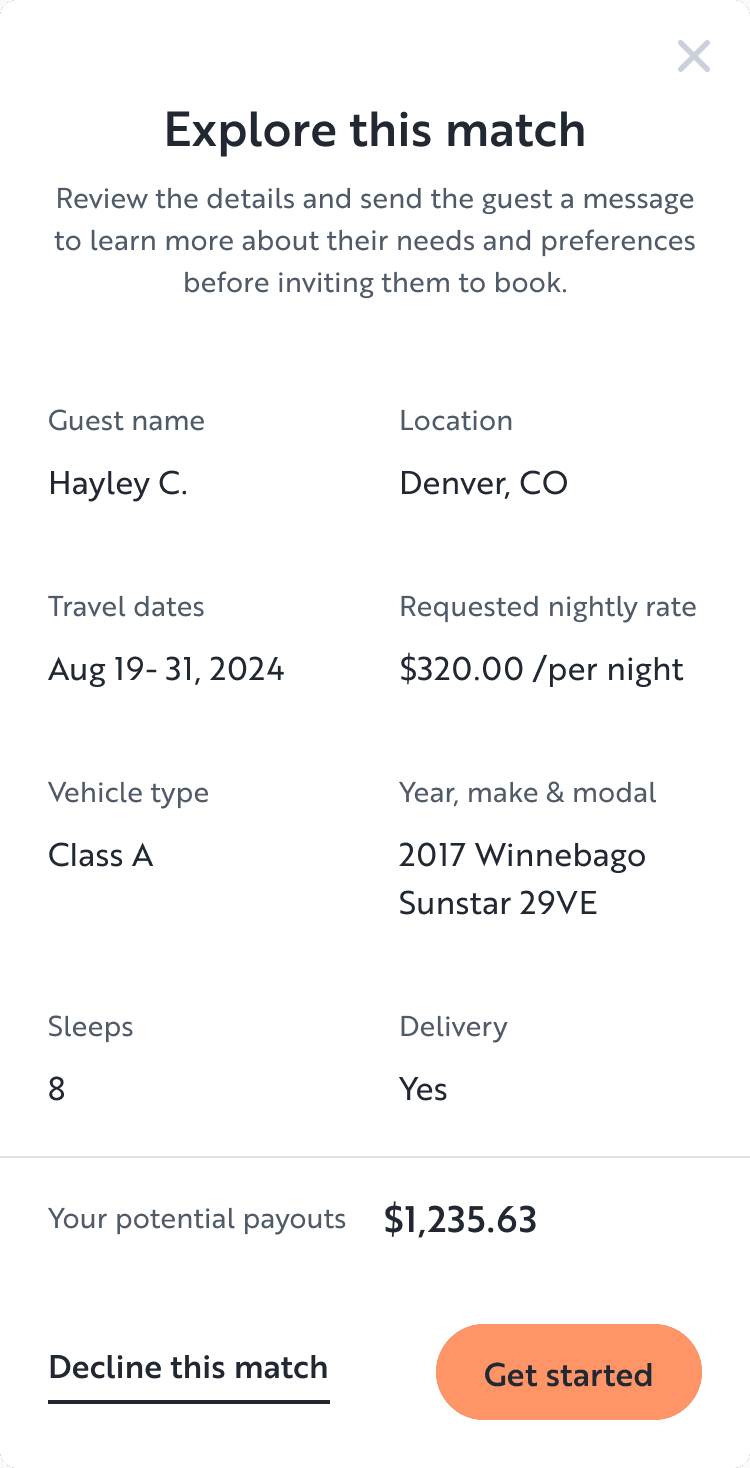
Task: Click the travel dates Aug 19-31, 2024
Action: [166, 669]
